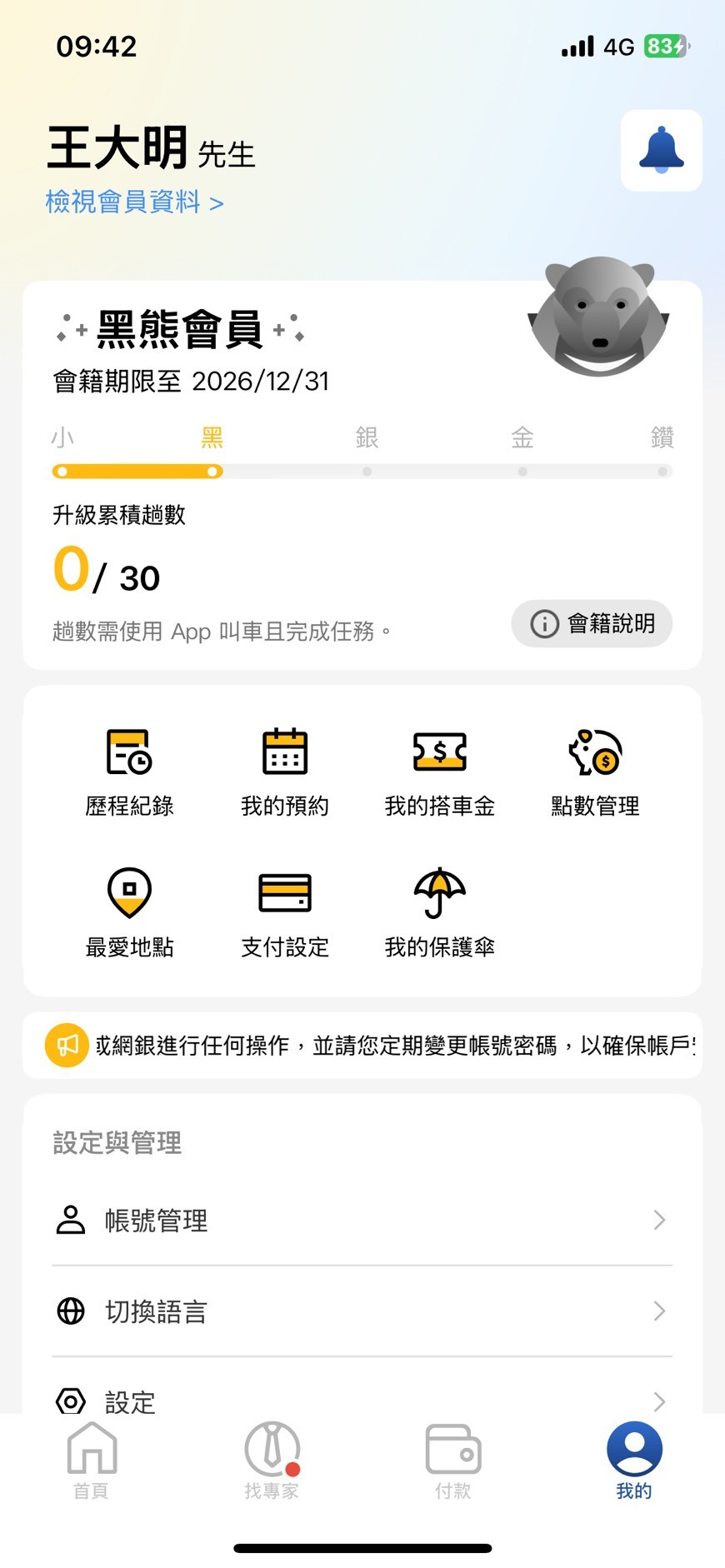The image size is (725, 1568).
Task: Open 點數管理 points management icon
Action: (x=594, y=752)
